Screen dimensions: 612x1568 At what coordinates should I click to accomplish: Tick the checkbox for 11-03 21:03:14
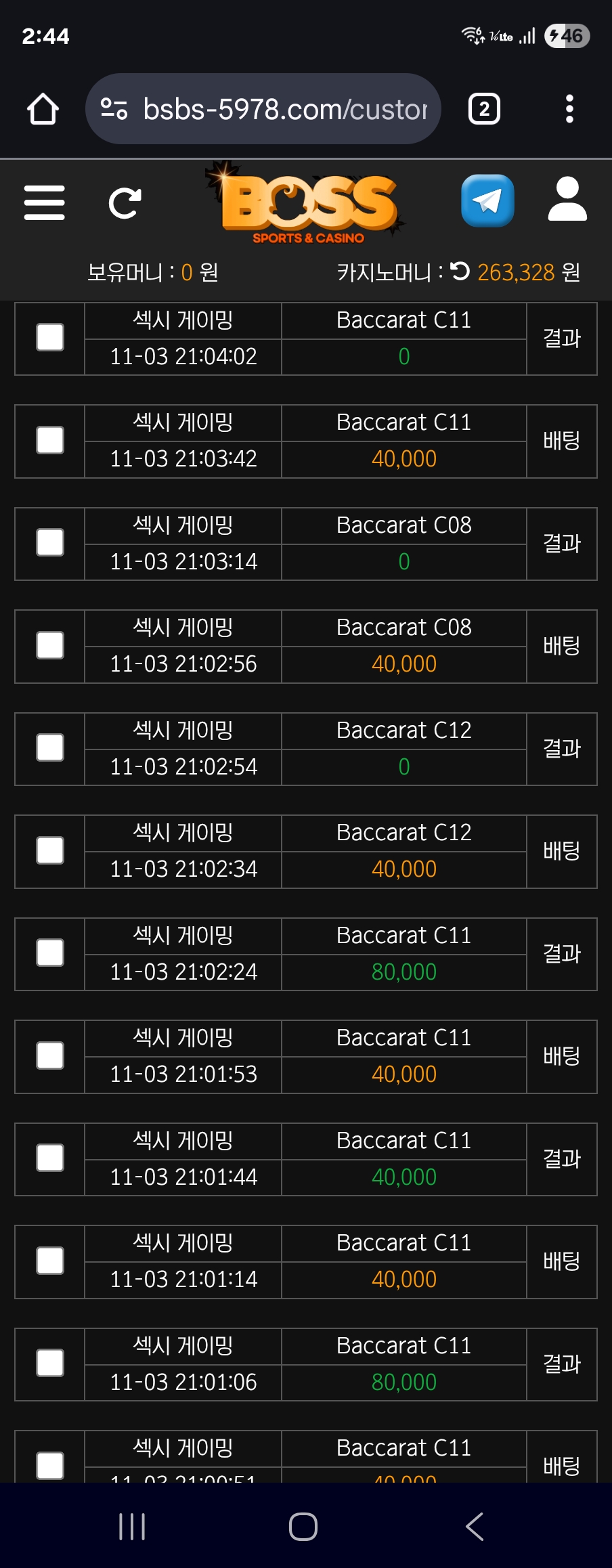[50, 542]
